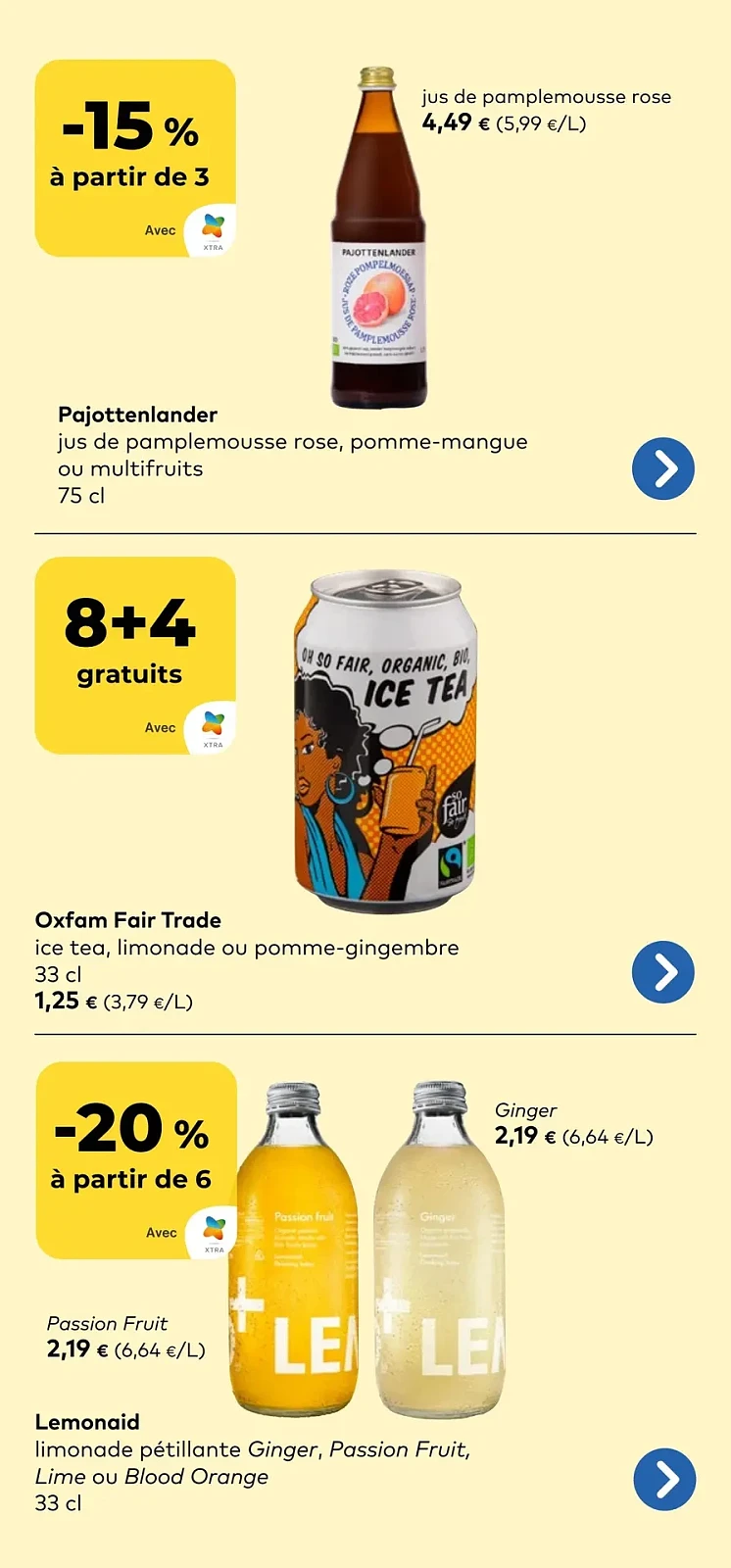Open the Lemonaid limonade offer arrow

point(664,1479)
